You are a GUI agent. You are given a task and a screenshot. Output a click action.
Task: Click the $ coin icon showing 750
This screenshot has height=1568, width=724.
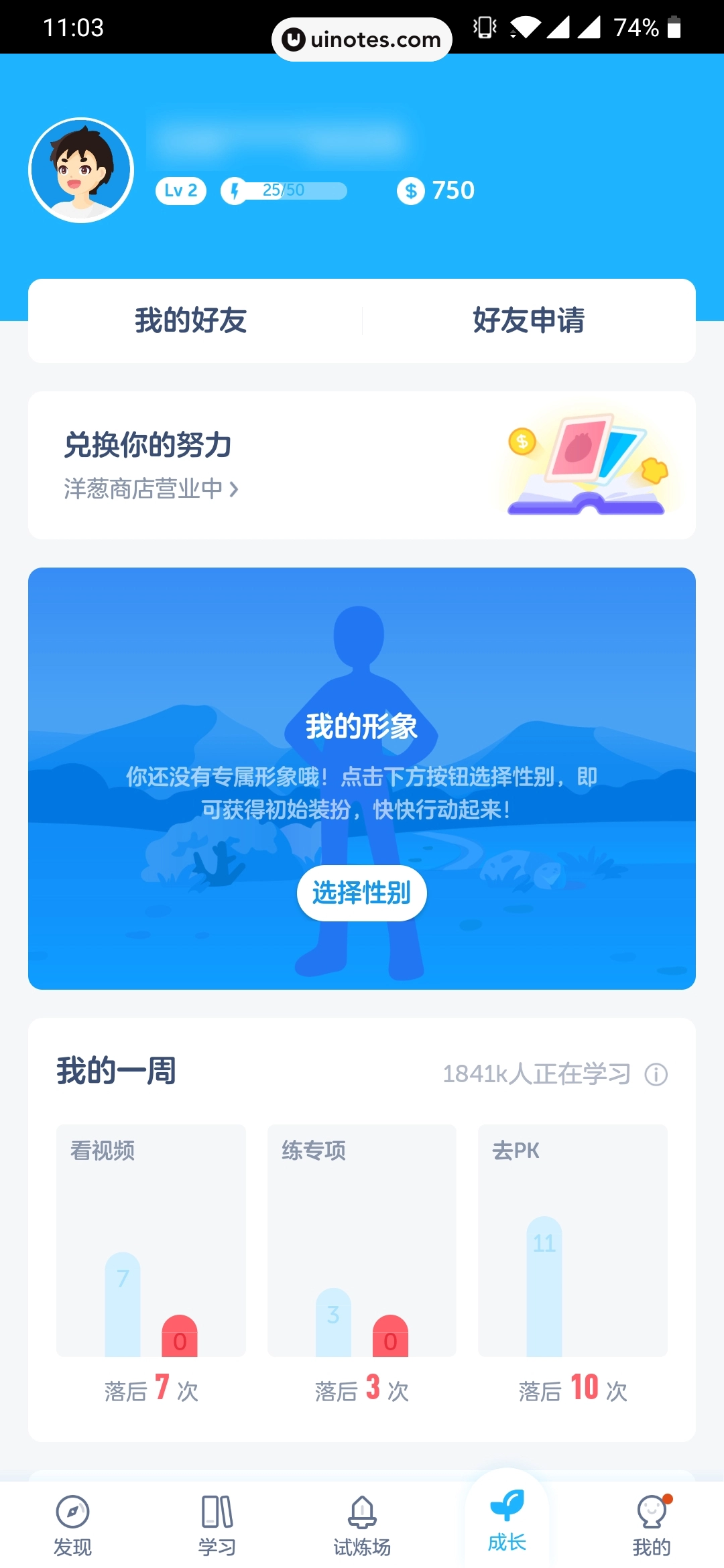coord(411,190)
